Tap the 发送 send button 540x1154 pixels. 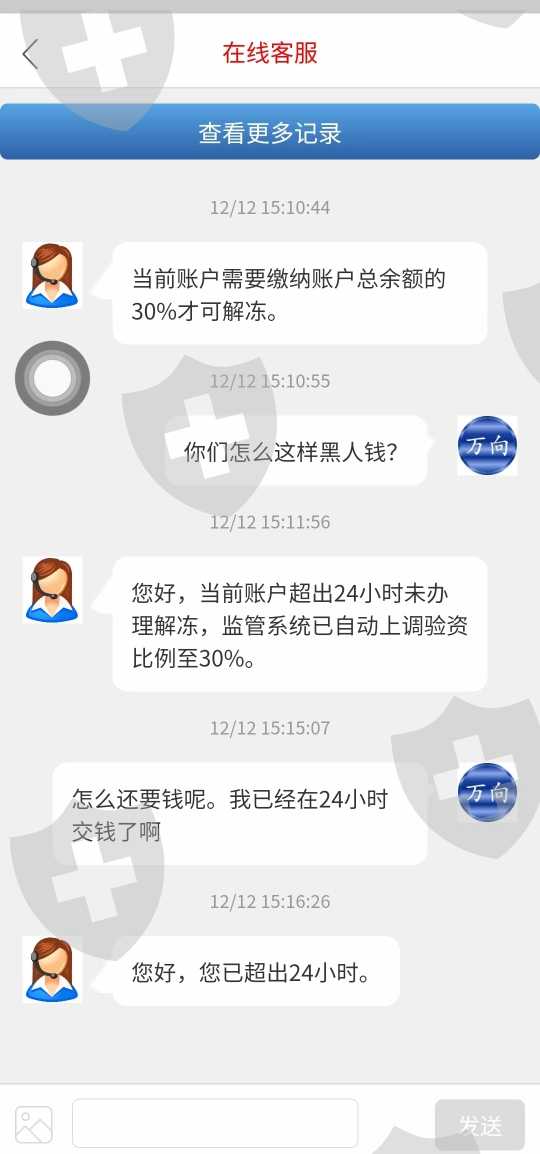click(480, 1125)
